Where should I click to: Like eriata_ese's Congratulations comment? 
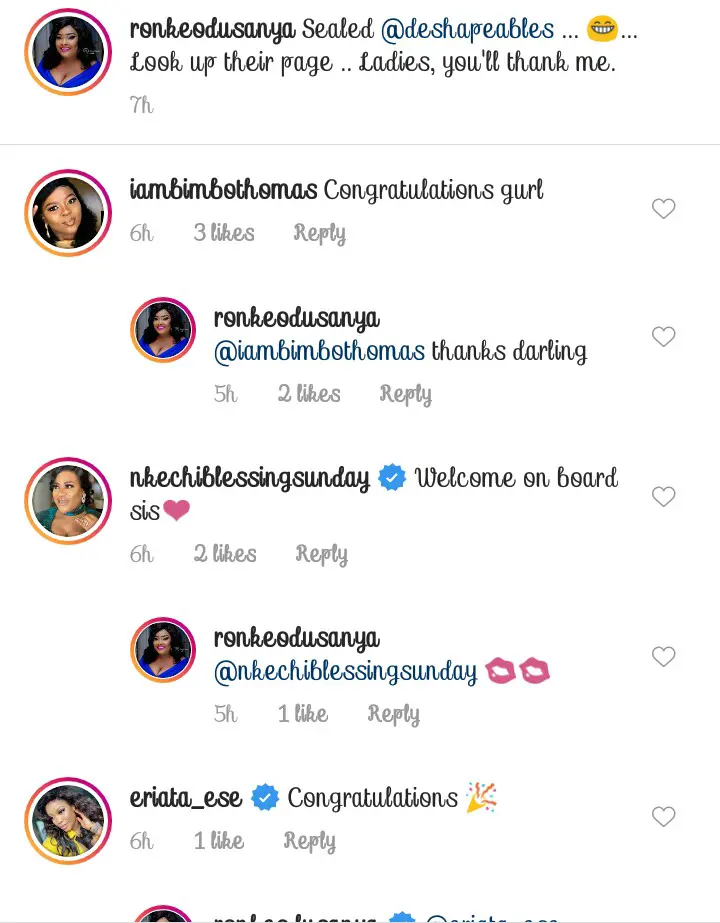pos(663,817)
